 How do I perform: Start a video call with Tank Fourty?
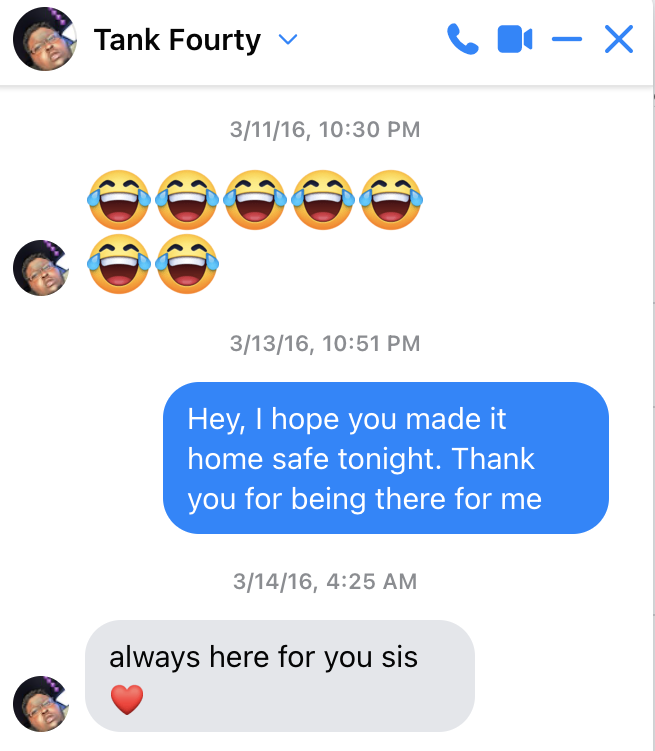pos(514,40)
